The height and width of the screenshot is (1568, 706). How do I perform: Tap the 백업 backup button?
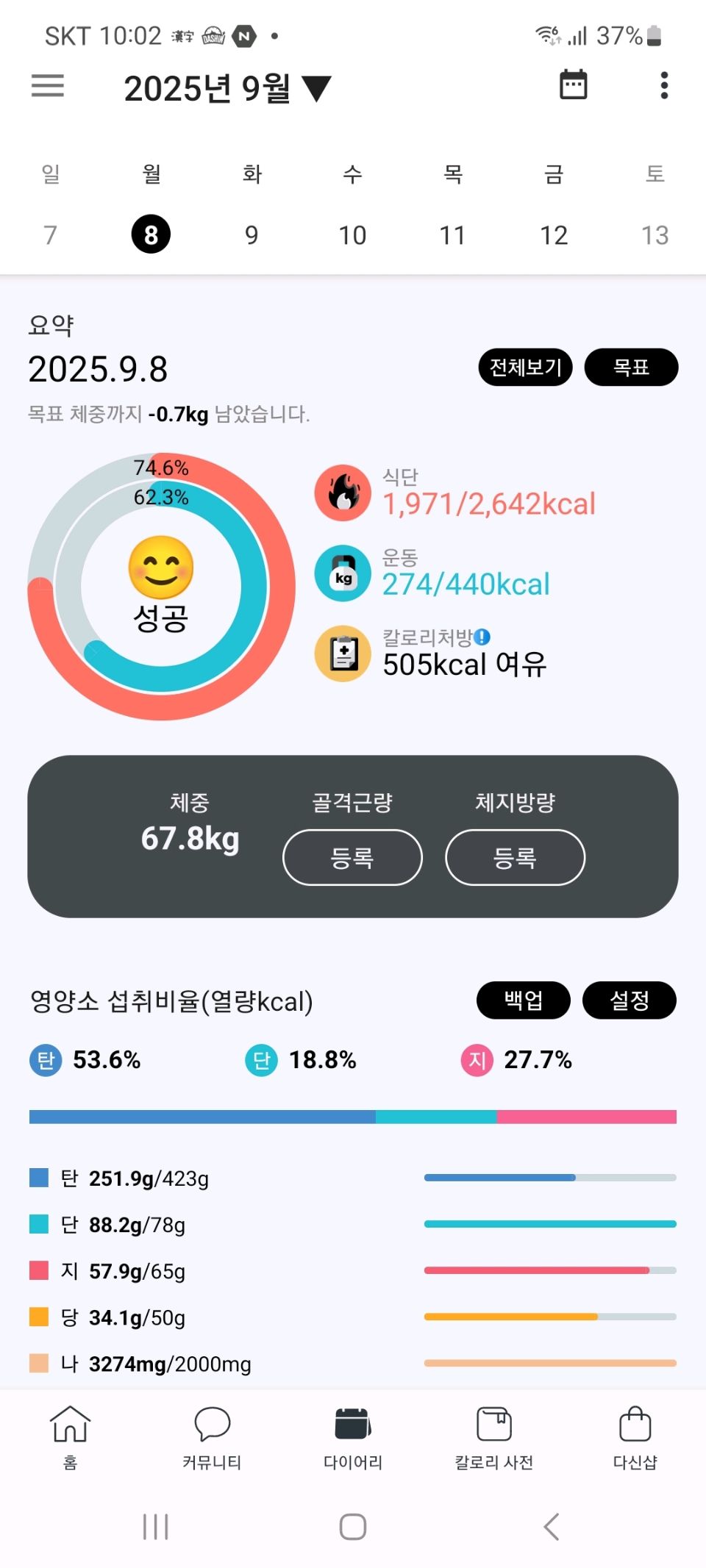click(x=523, y=1000)
